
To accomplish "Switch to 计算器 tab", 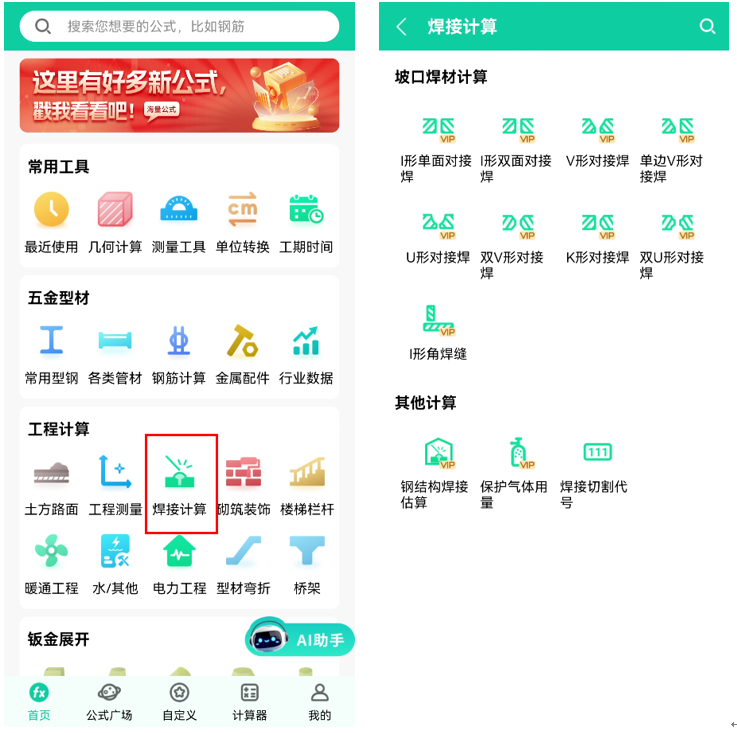I will [249, 701].
